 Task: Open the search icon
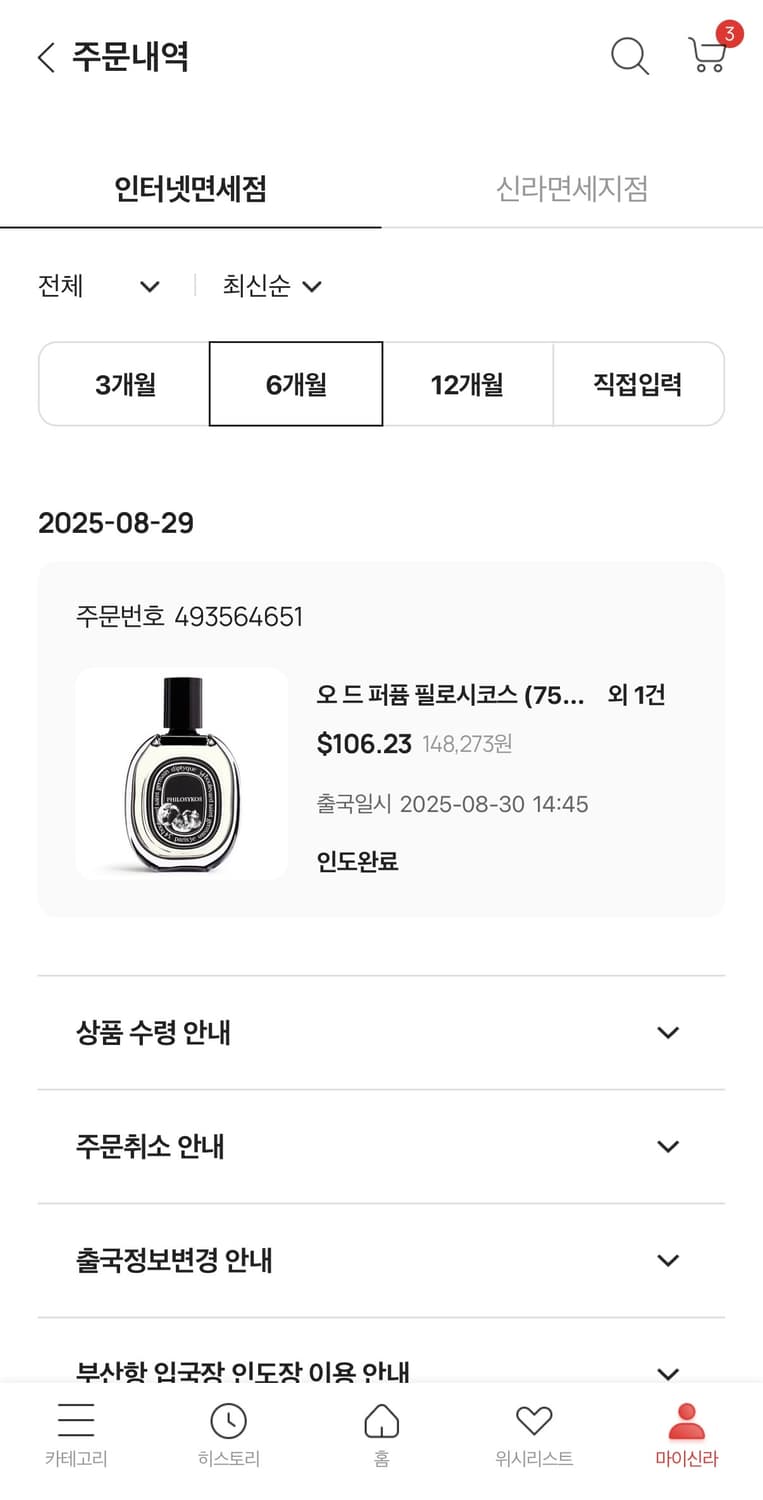click(629, 58)
